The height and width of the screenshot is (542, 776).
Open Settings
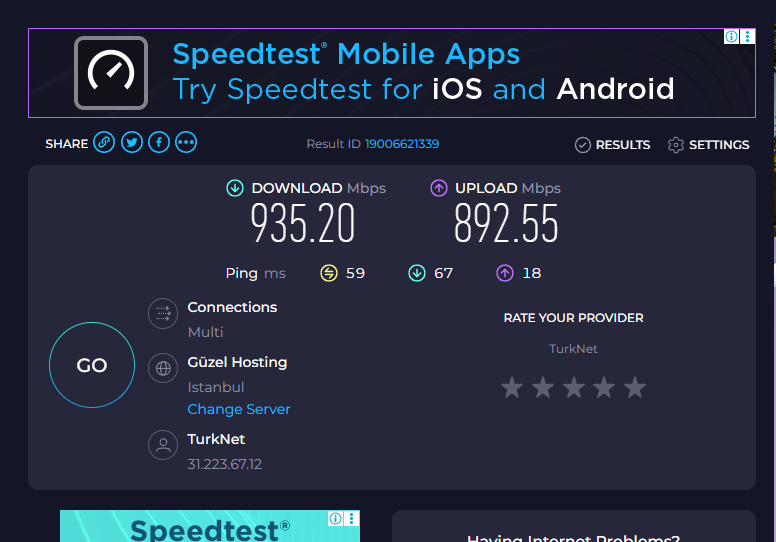coord(708,145)
